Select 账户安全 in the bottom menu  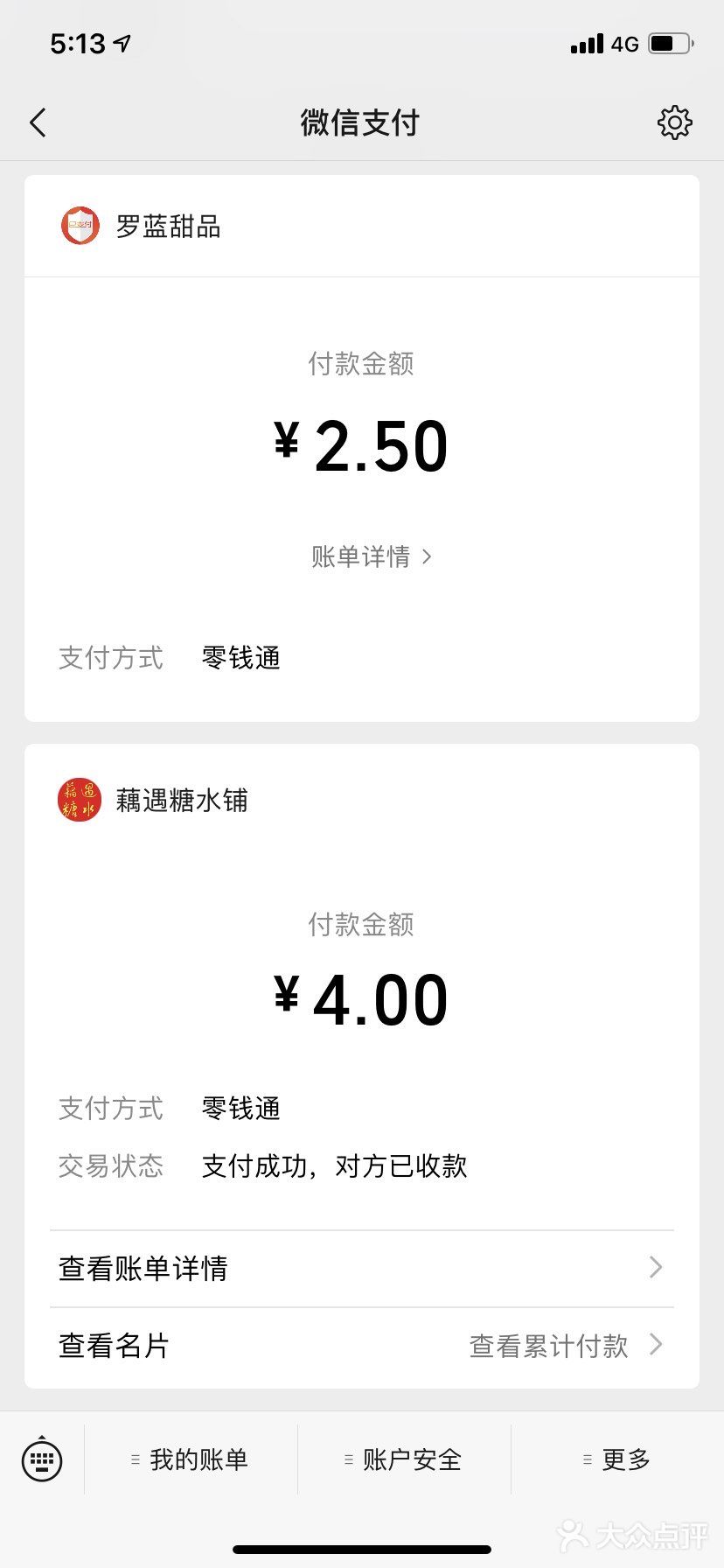(x=411, y=1459)
